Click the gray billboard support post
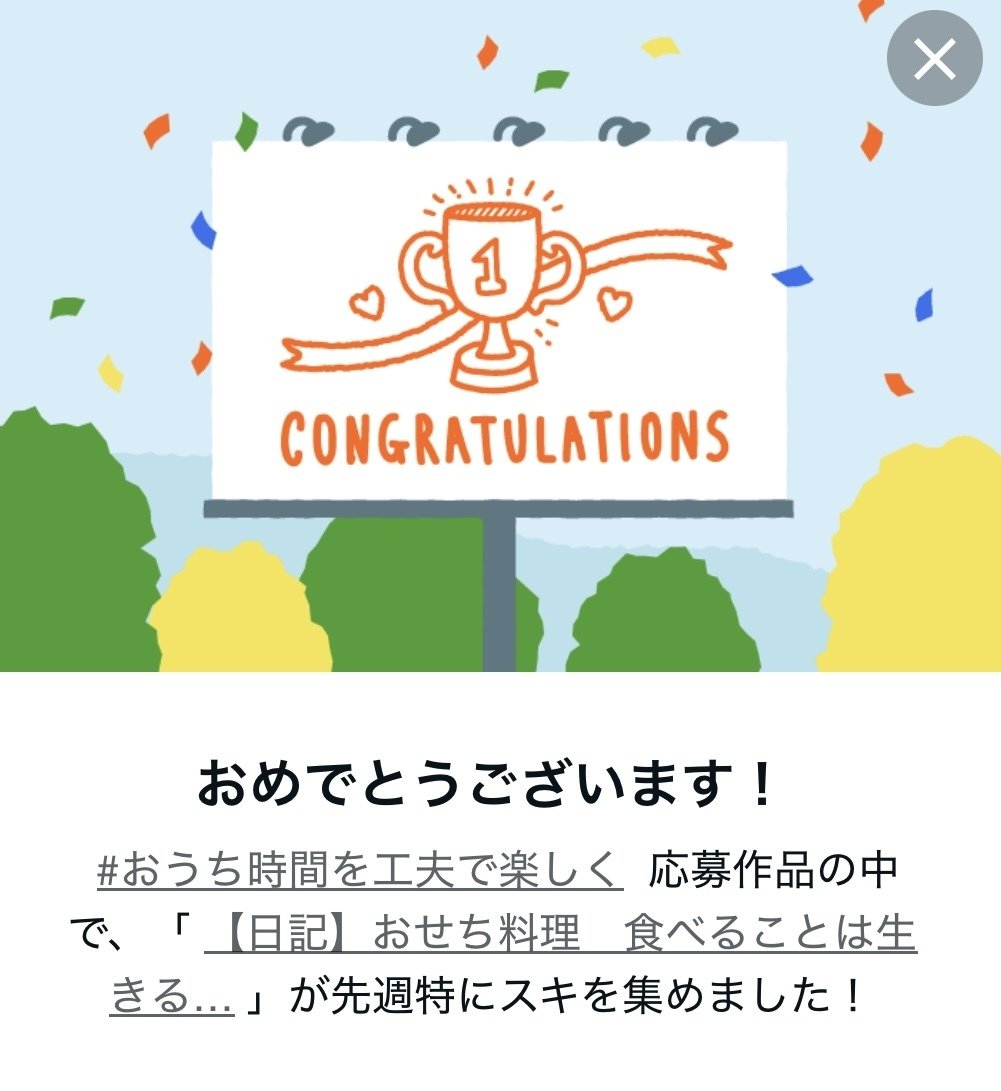The height and width of the screenshot is (1091, 1001). [x=497, y=590]
